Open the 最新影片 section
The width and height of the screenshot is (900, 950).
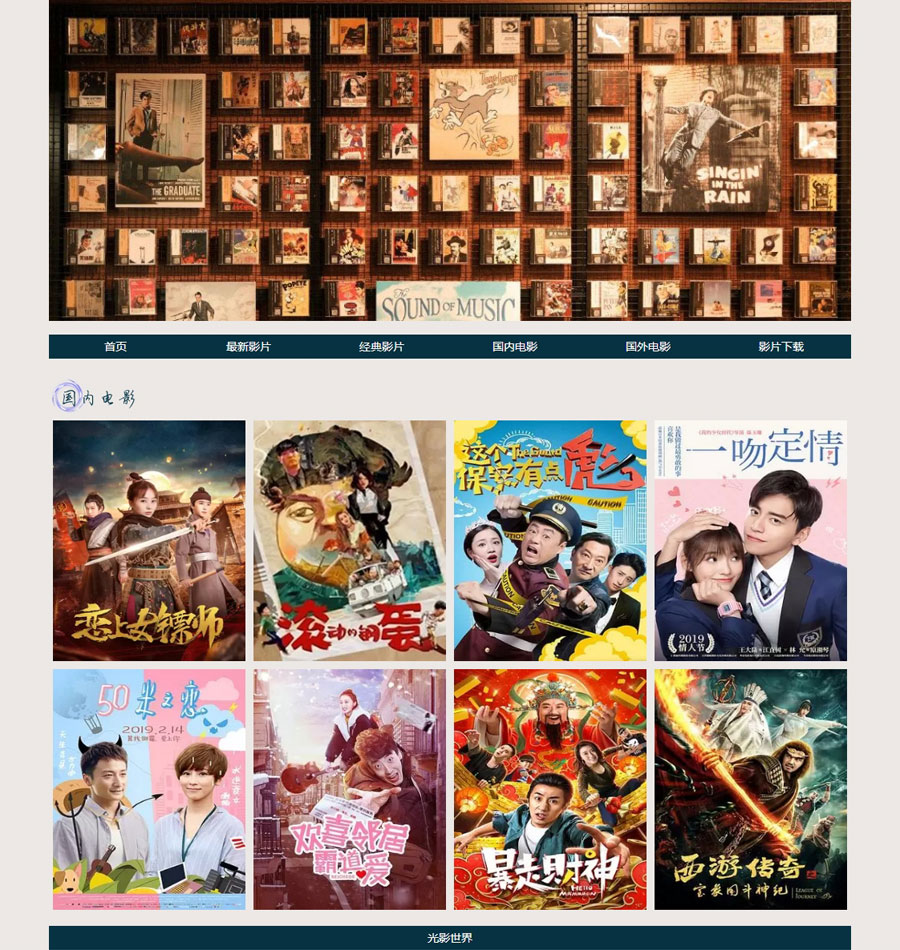click(248, 347)
